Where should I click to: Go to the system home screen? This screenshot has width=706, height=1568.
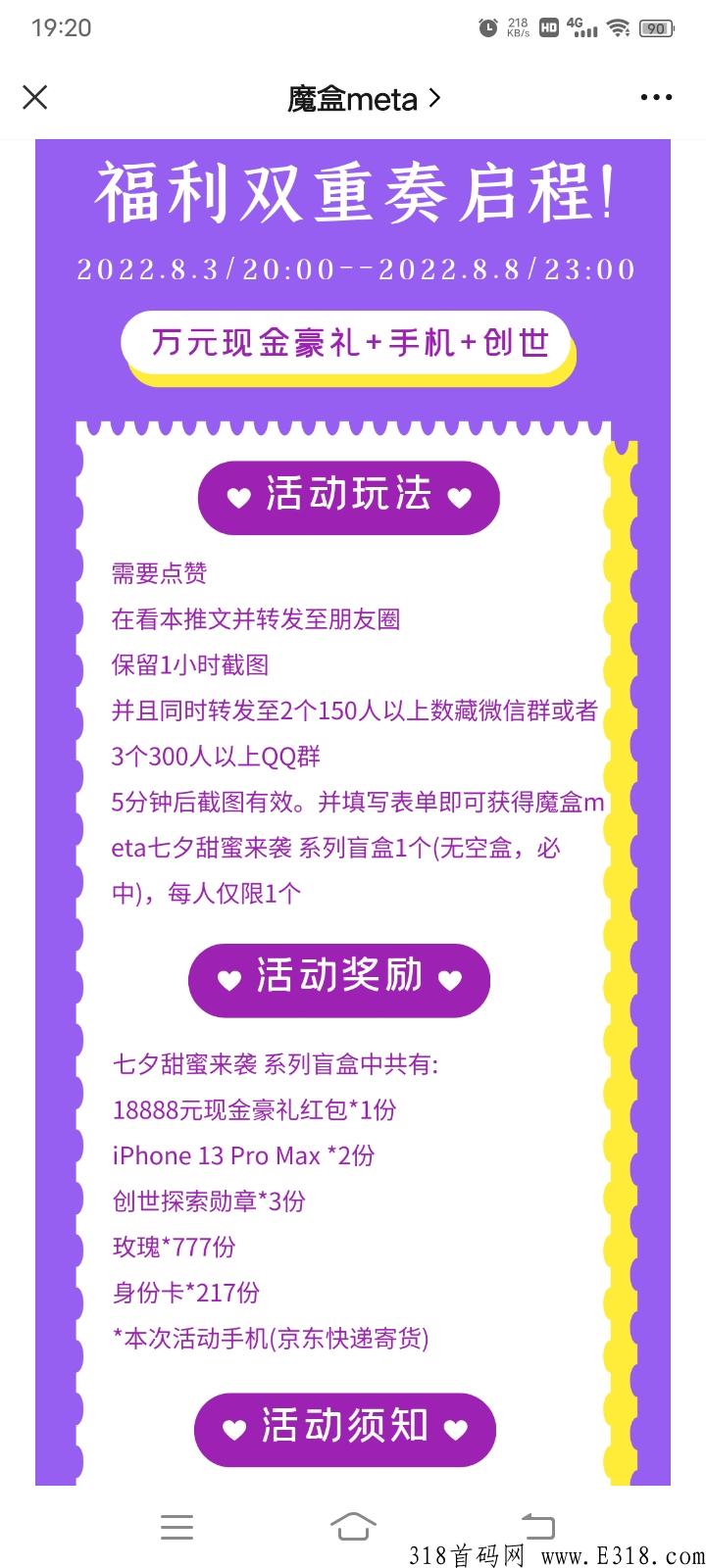(x=353, y=1526)
